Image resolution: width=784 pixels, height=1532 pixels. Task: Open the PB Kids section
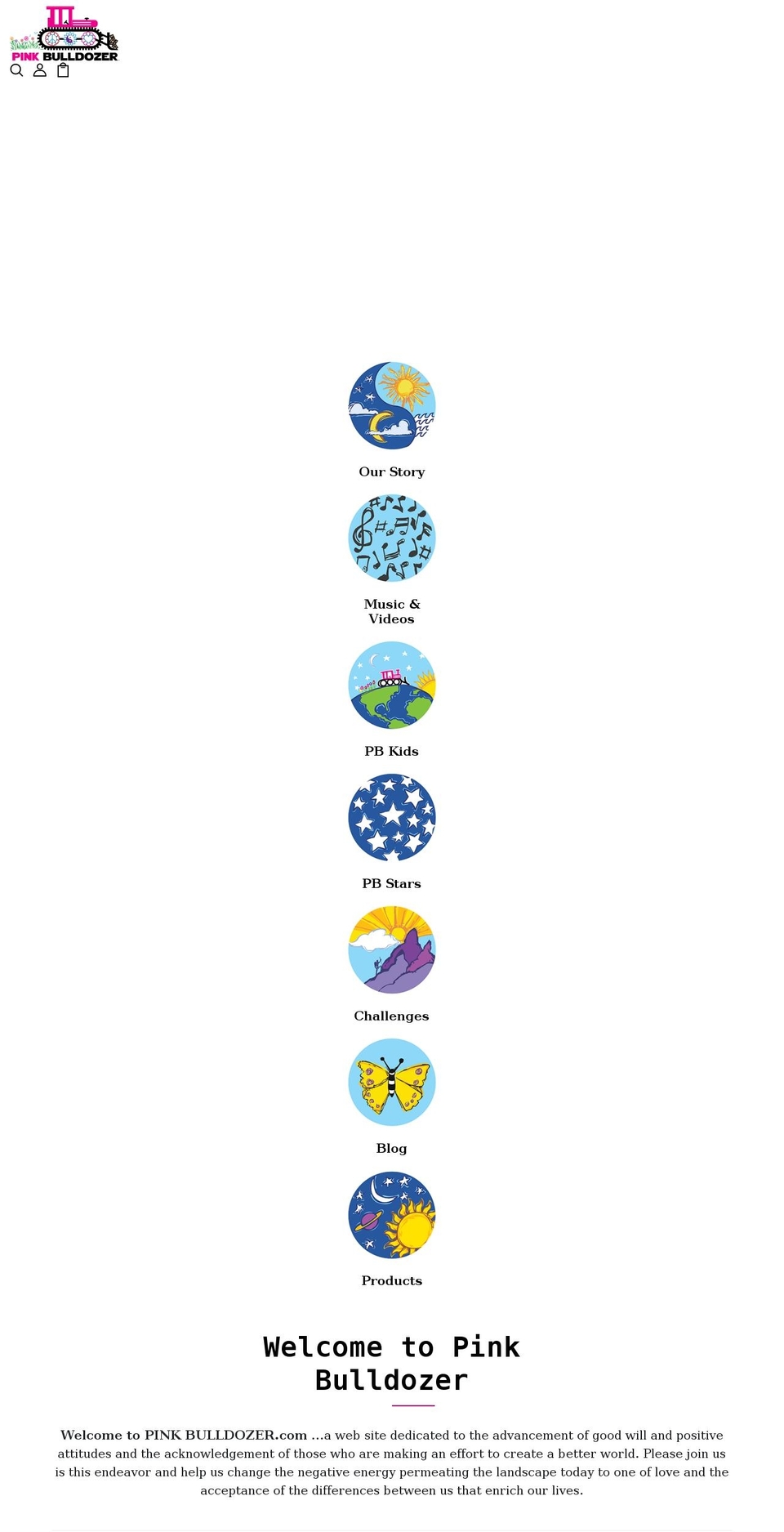[x=392, y=699]
